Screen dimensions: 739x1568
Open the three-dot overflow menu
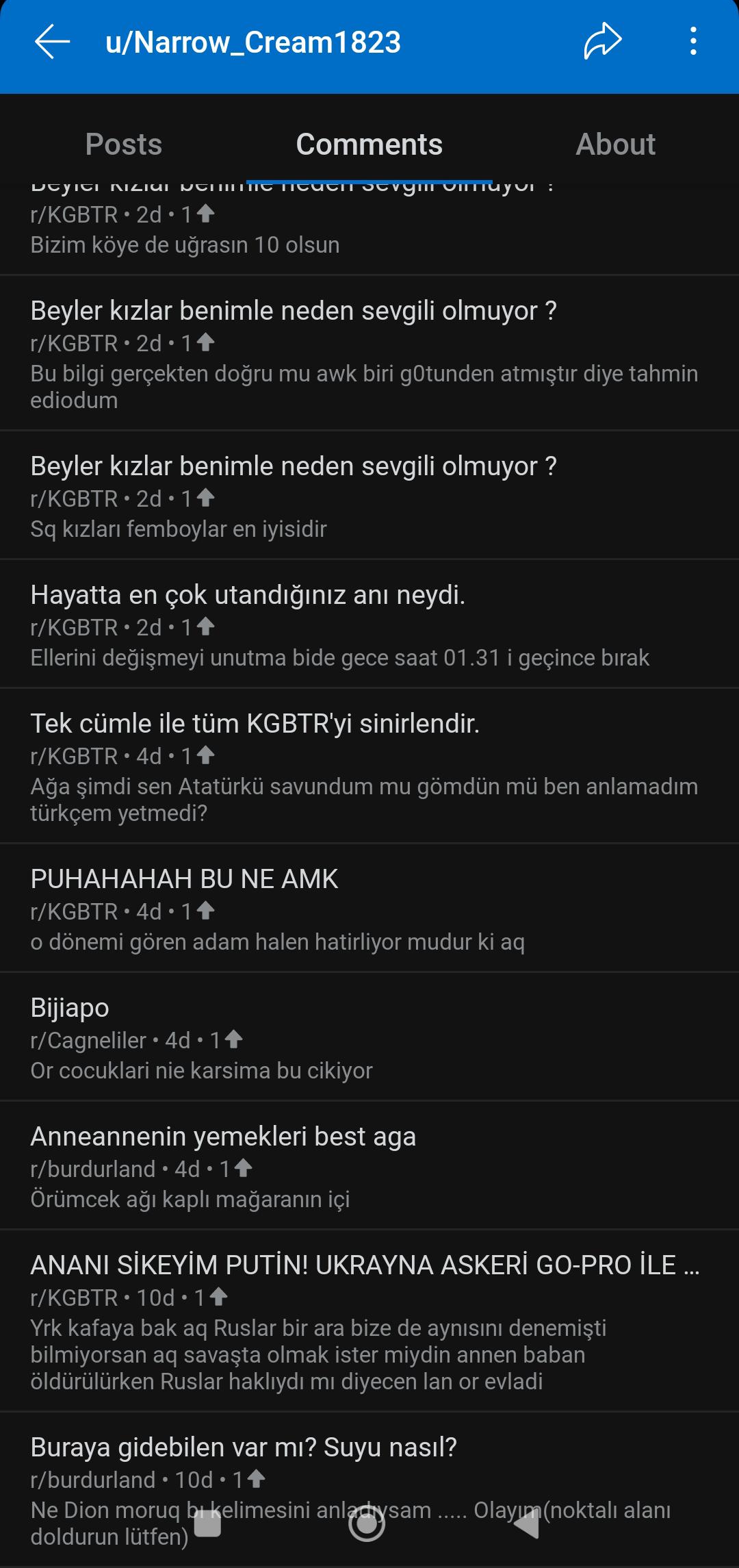tap(693, 42)
